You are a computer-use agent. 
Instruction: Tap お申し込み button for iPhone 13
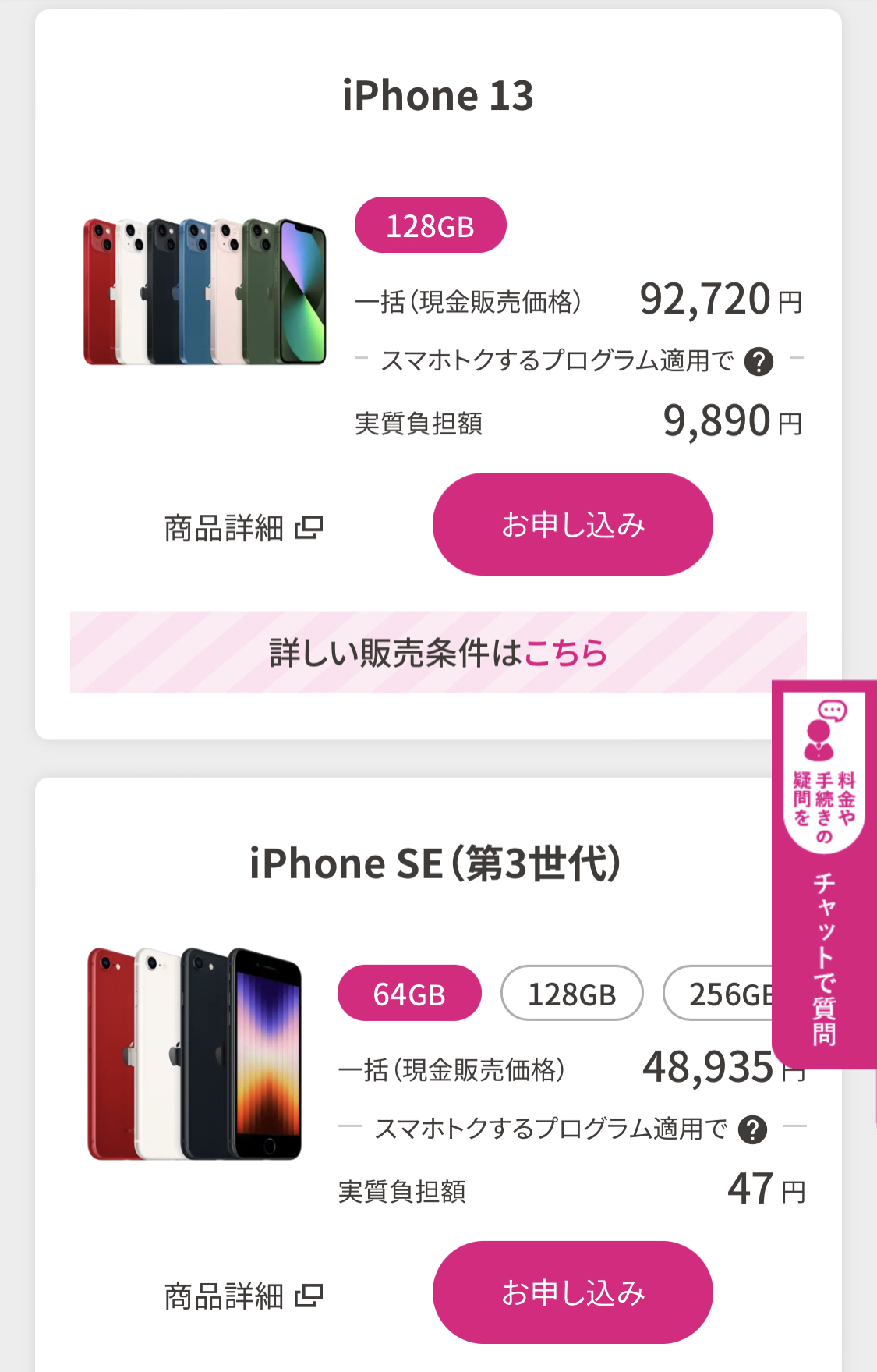[572, 524]
